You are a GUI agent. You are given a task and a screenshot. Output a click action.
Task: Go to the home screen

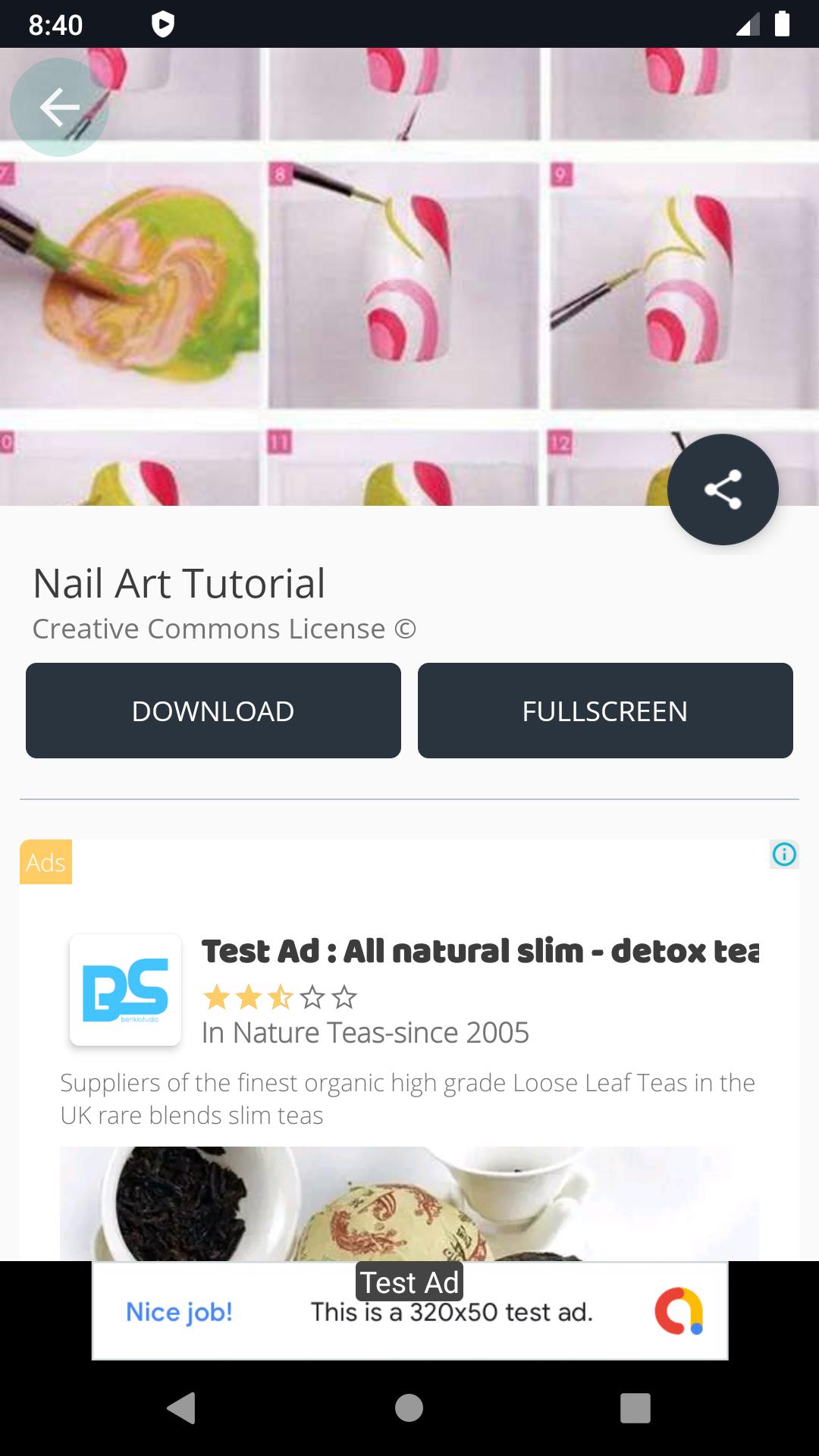[x=409, y=1408]
